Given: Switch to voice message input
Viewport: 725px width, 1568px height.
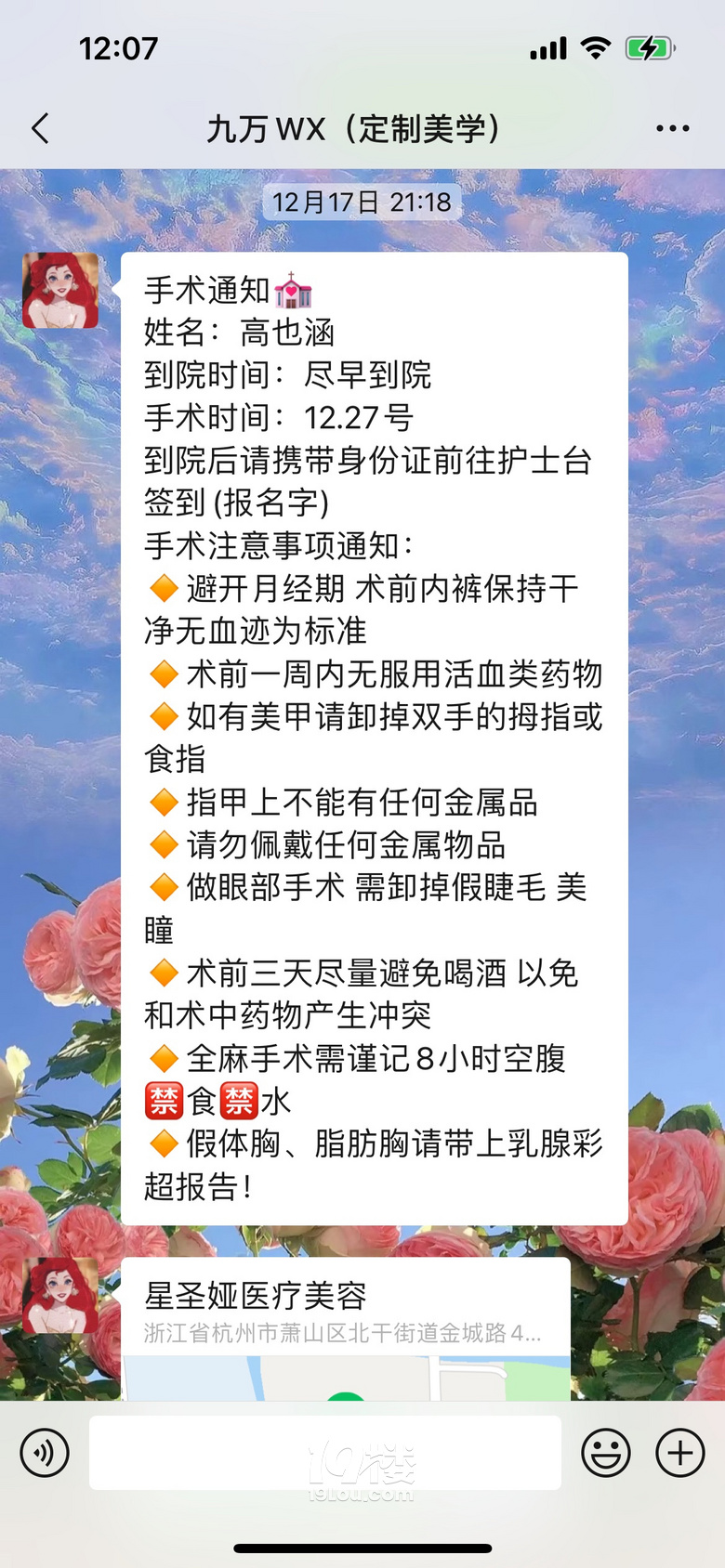Looking at the screenshot, I should point(45,1453).
